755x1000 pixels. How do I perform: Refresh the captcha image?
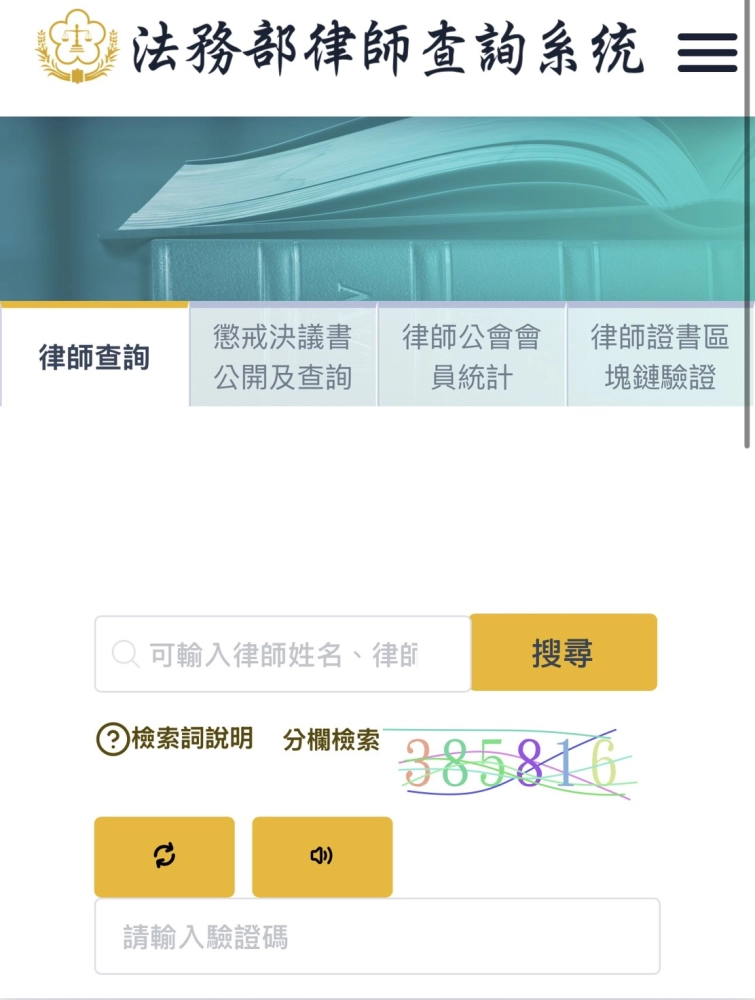164,856
